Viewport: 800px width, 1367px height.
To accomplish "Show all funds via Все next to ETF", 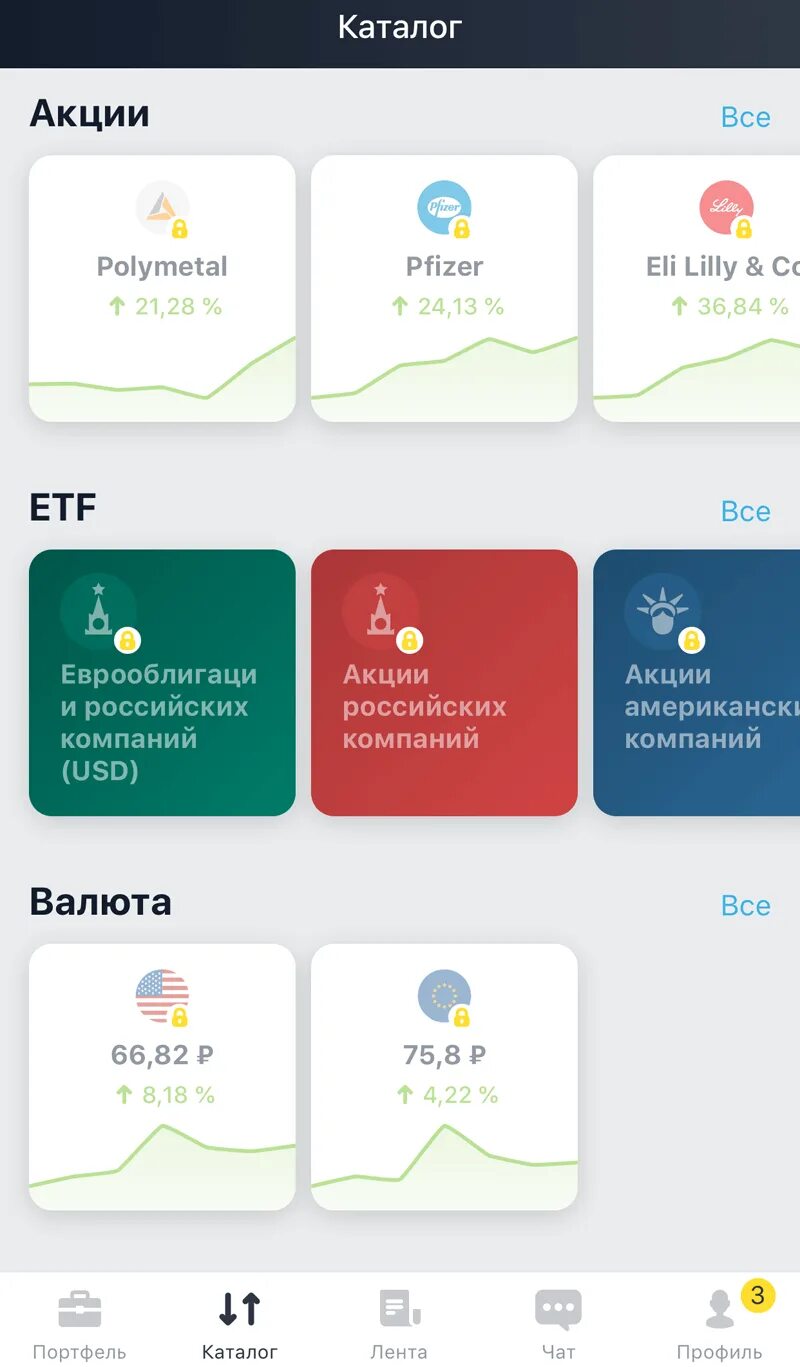I will point(745,511).
